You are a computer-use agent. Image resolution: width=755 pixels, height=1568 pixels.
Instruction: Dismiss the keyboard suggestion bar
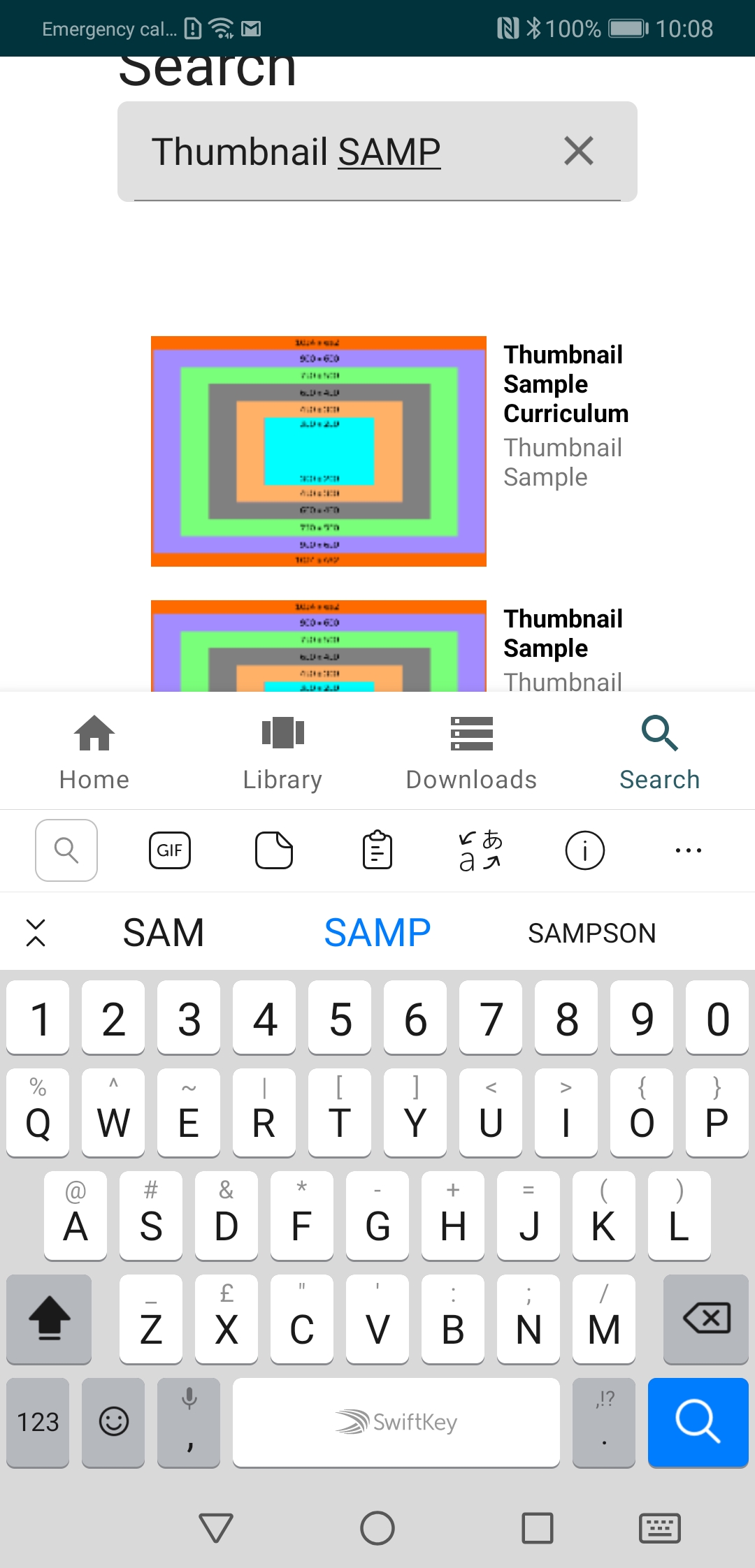36,933
